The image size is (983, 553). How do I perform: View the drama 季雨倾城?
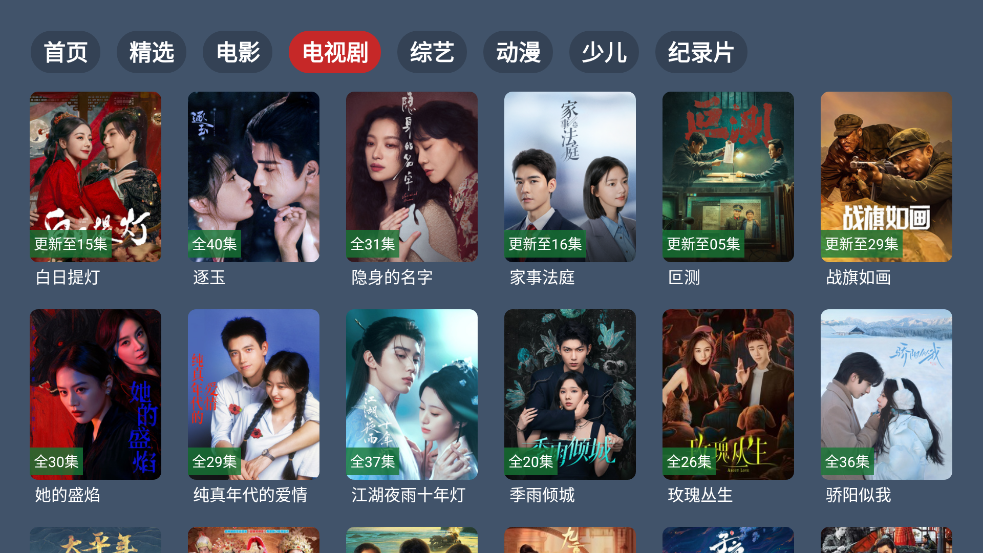569,394
